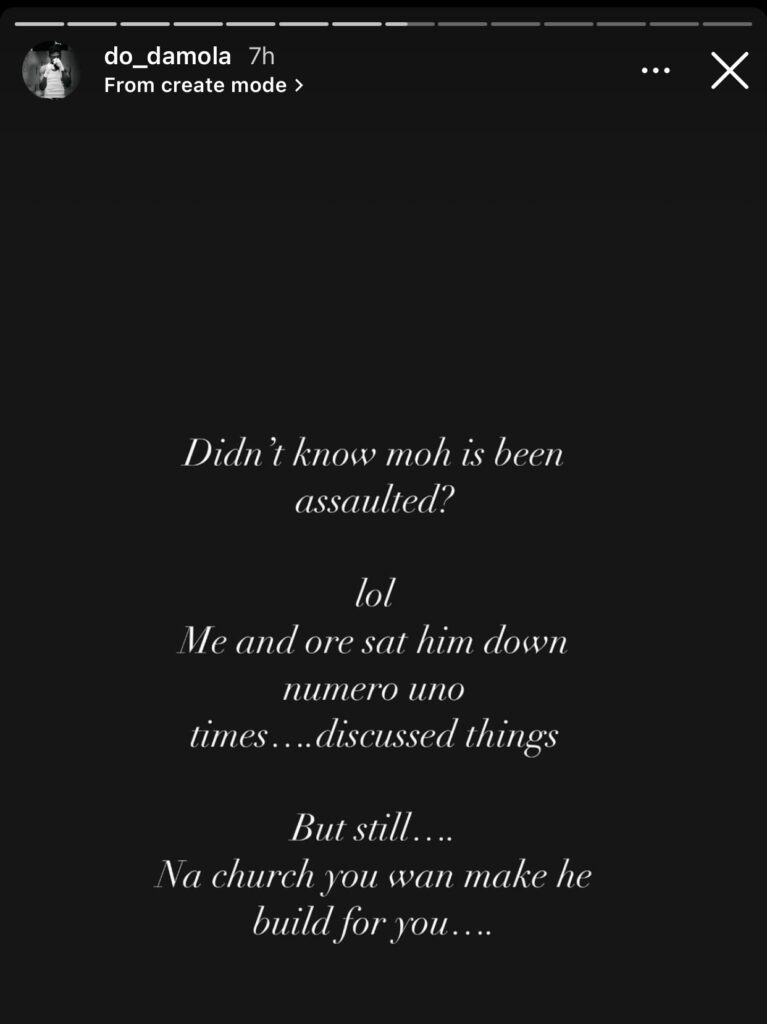Open the three-dot story options menu

pyautogui.click(x=655, y=71)
